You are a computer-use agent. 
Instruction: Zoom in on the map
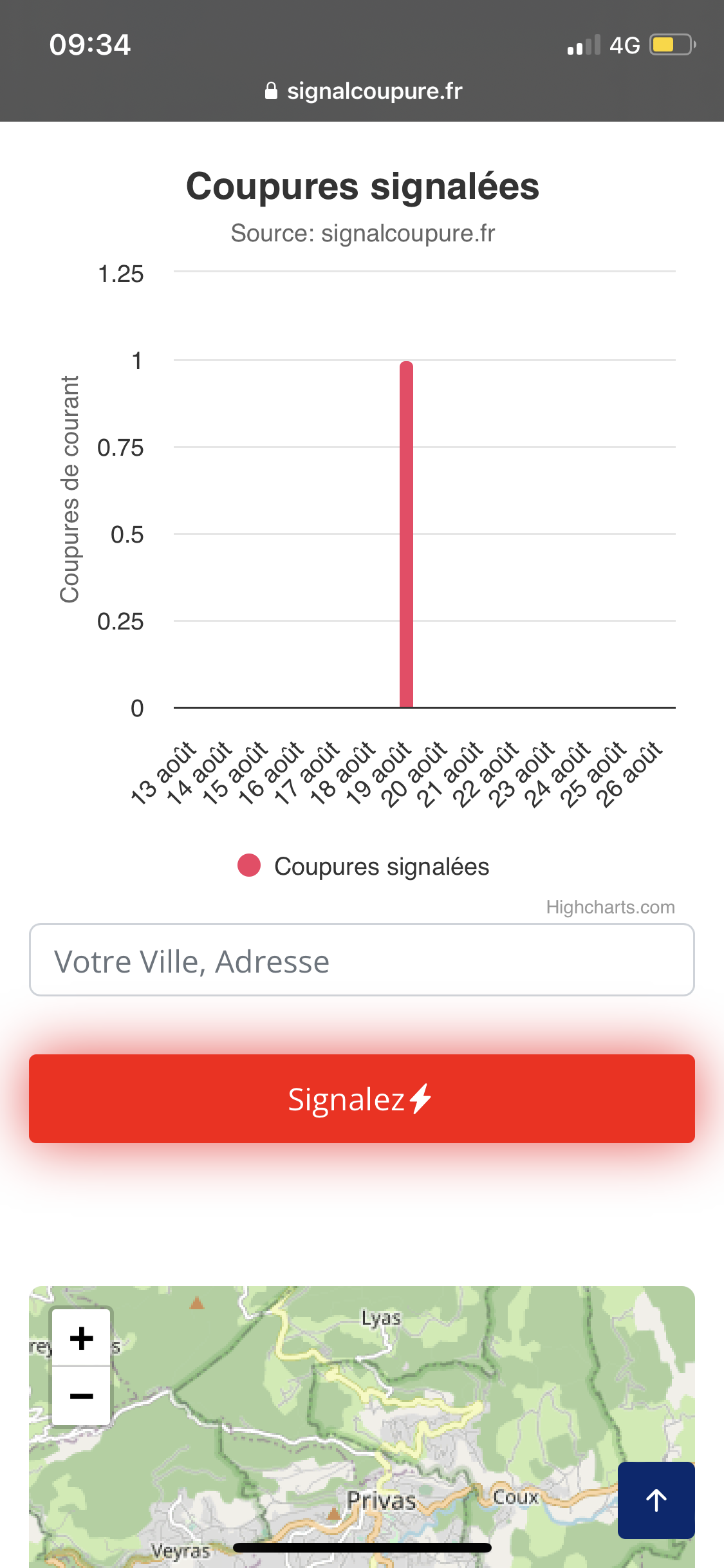pos(81,1338)
